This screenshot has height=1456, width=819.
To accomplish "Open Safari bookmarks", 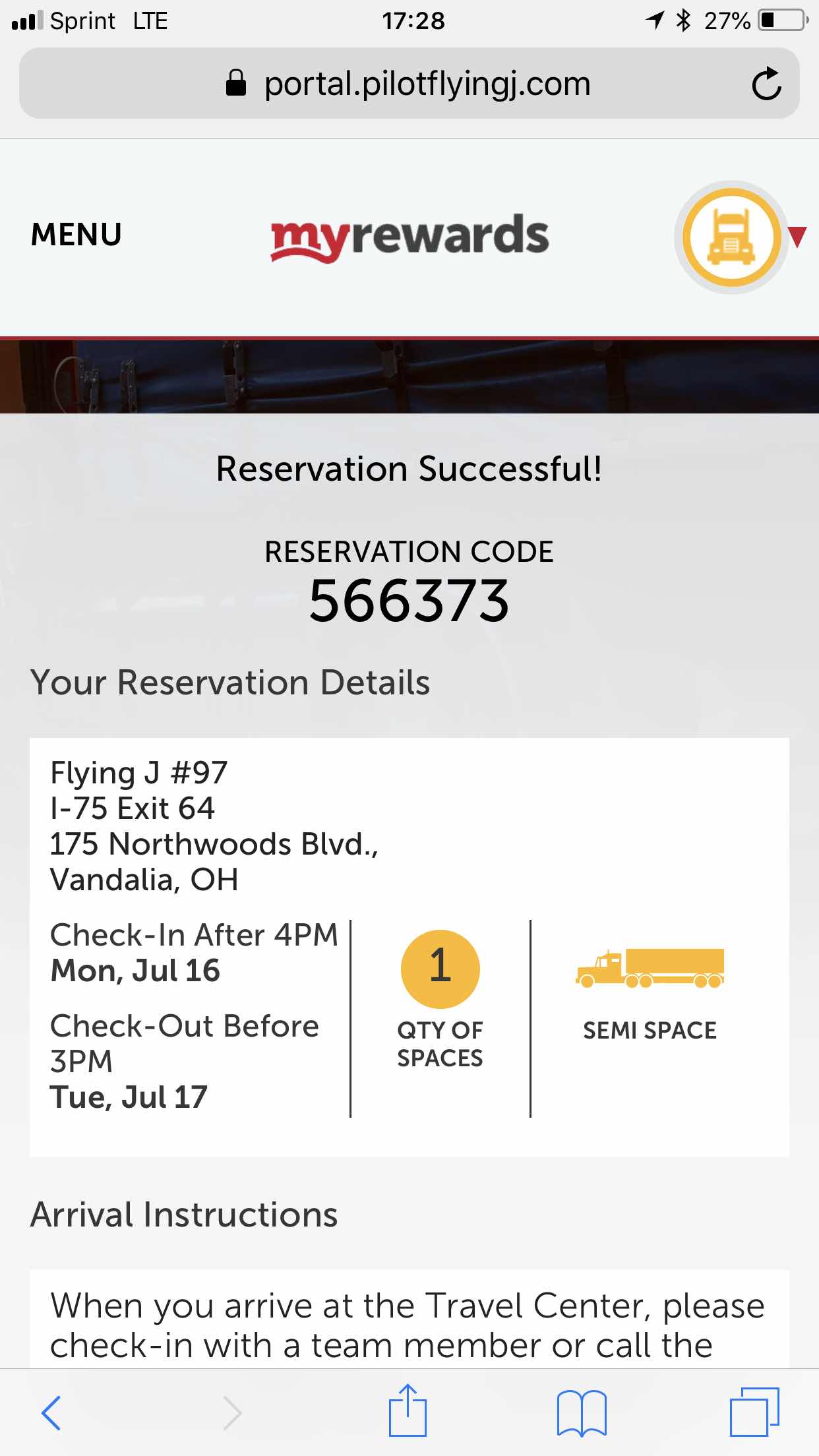I will 582,1412.
